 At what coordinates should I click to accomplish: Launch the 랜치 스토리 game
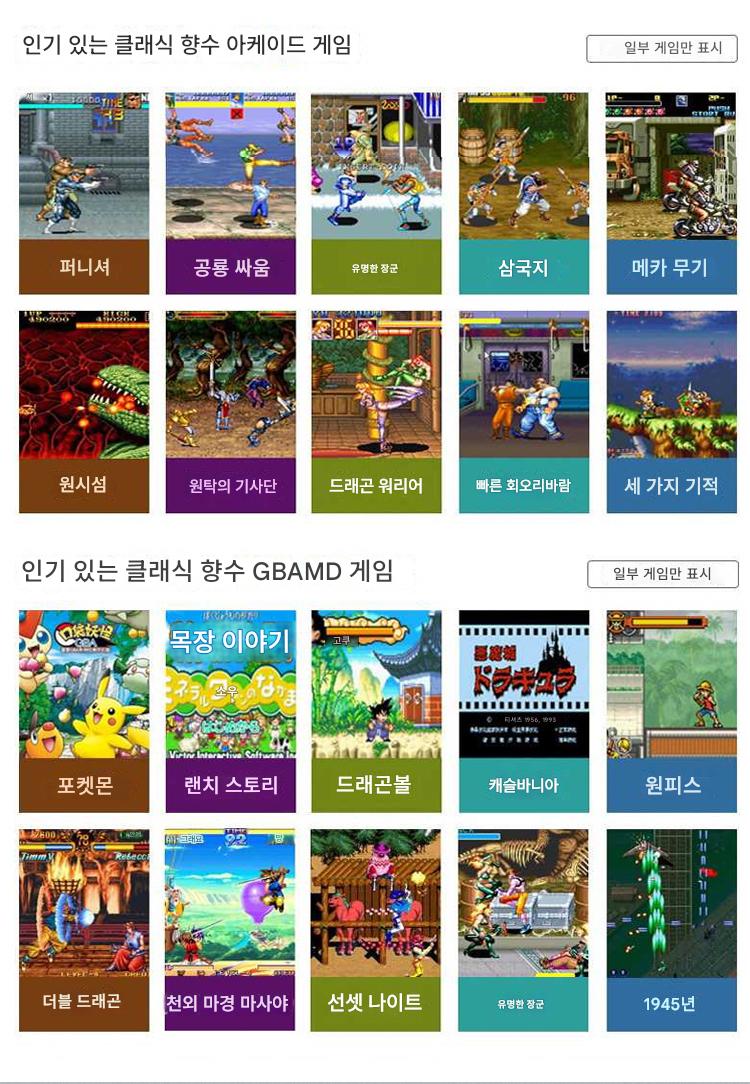tap(230, 711)
